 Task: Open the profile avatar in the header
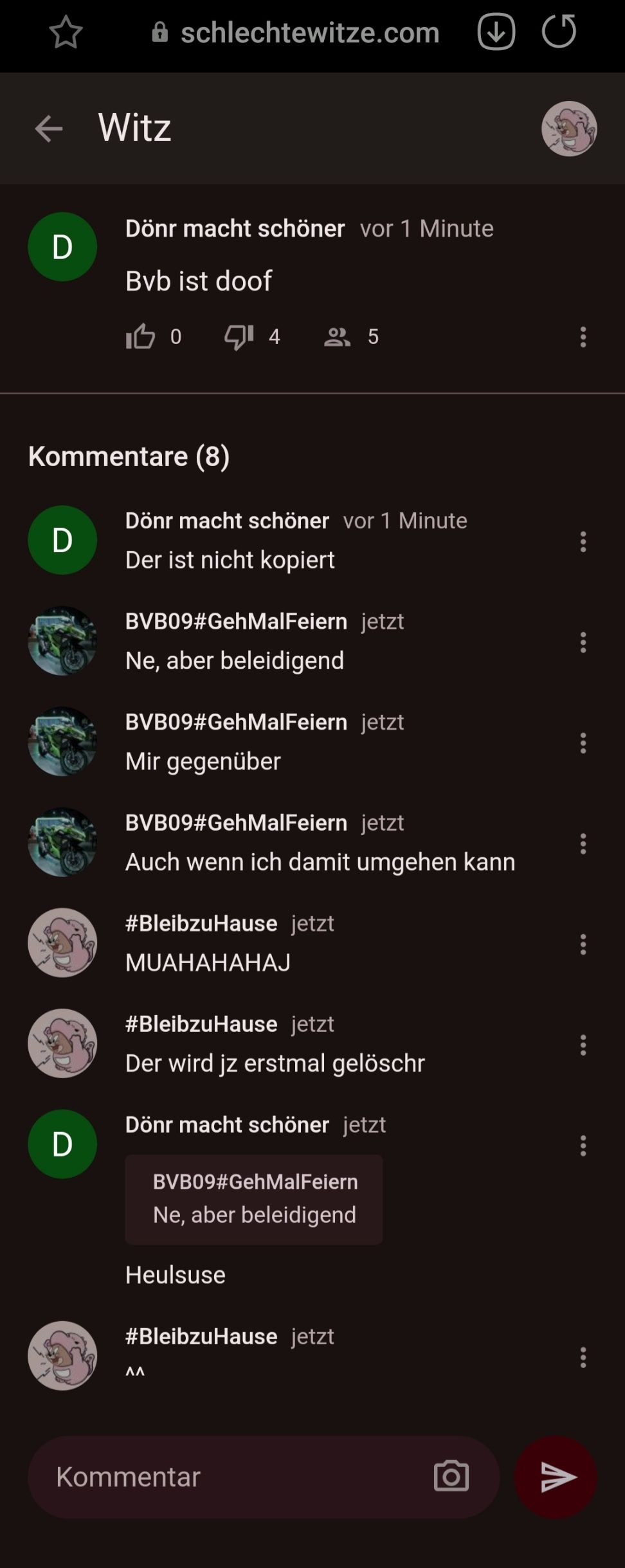[x=568, y=129]
